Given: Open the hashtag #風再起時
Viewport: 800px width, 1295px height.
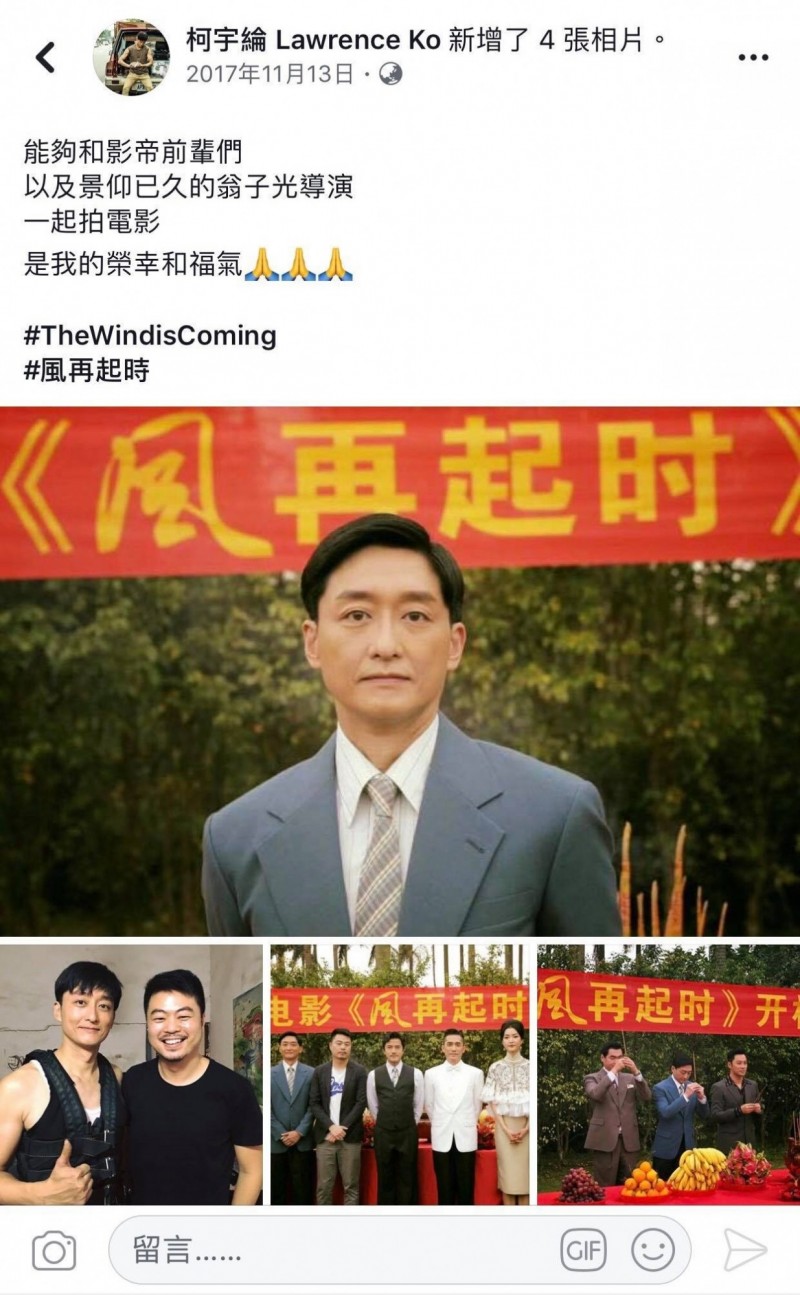Looking at the screenshot, I should point(86,370).
